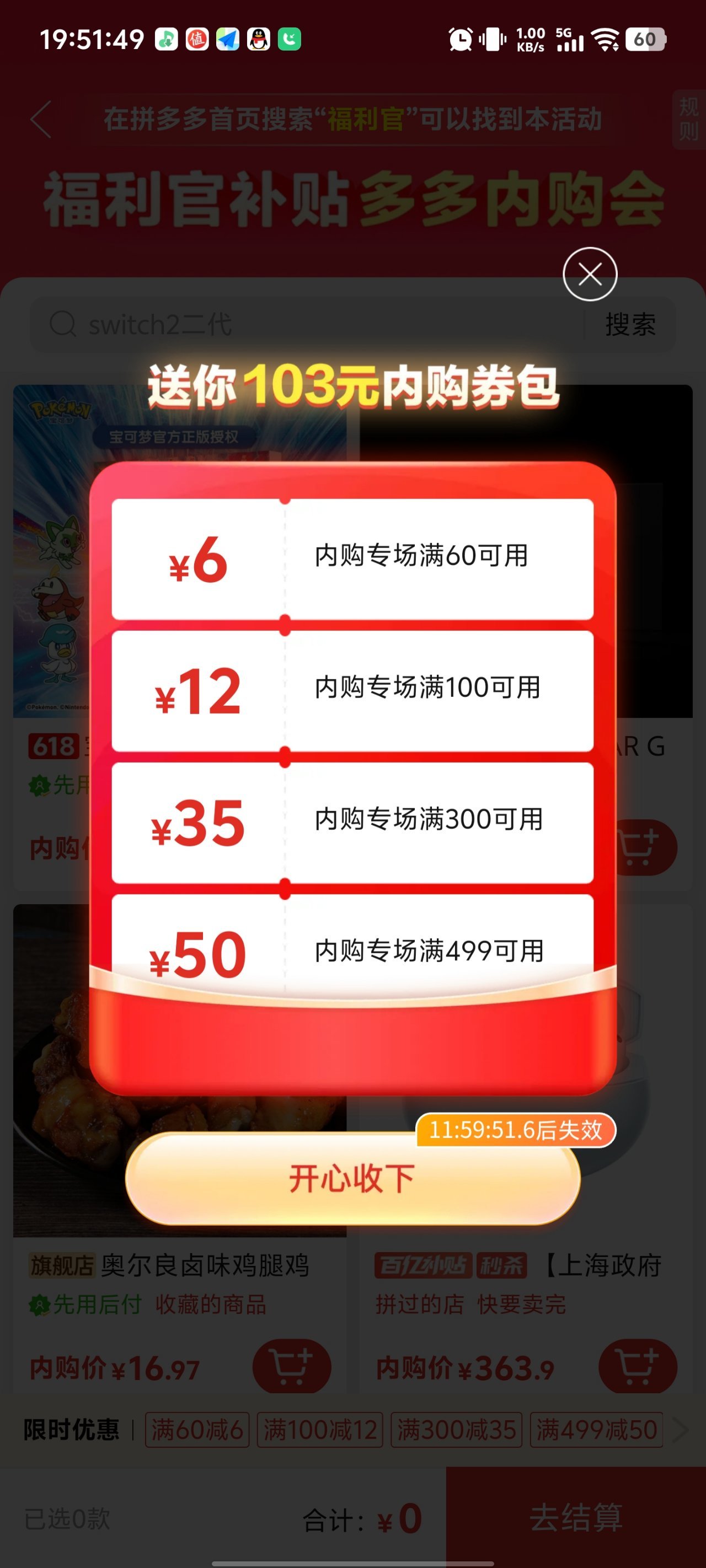Close the 103元 coupon pack popup
Screen dimensions: 706x1568
[590, 274]
